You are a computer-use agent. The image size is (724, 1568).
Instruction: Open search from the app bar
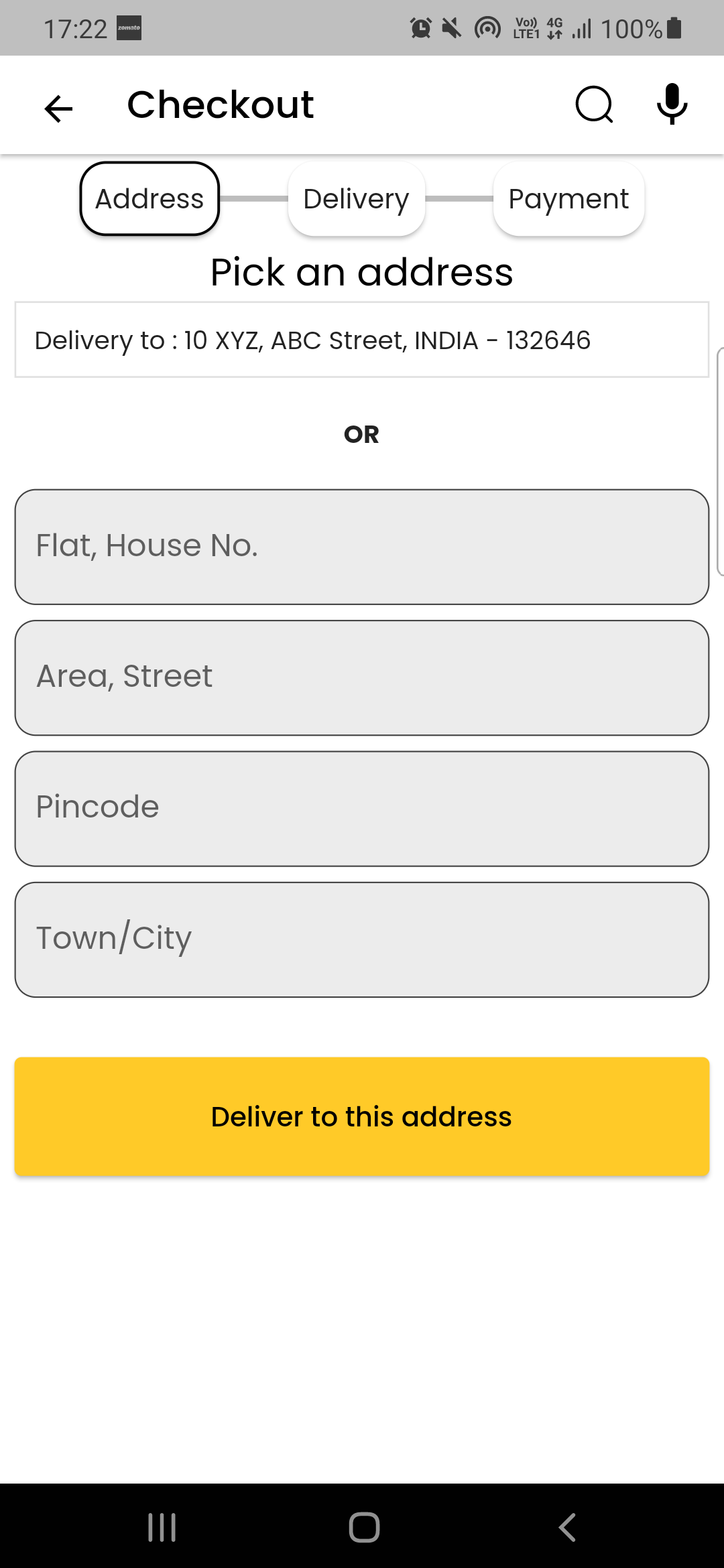point(594,105)
